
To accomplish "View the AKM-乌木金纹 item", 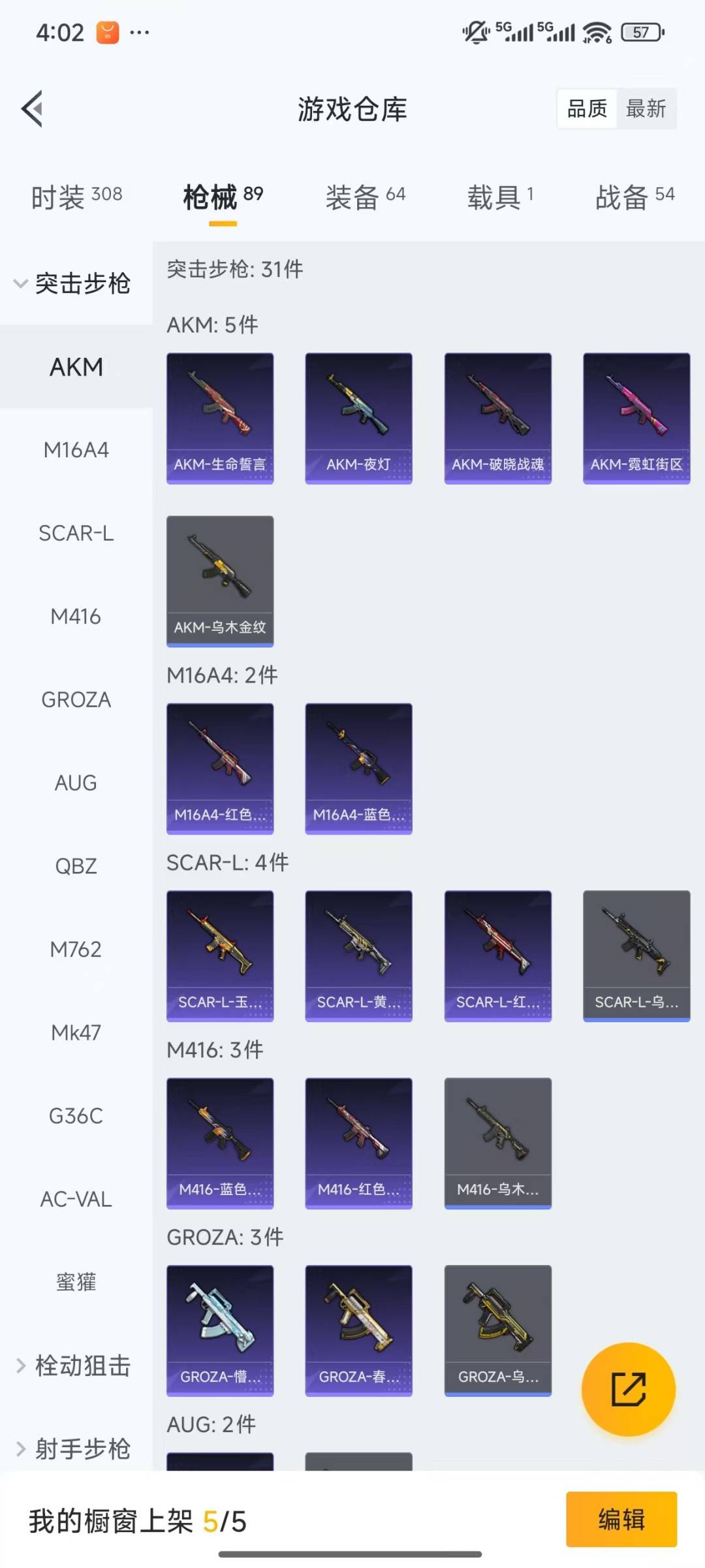I will tap(220, 581).
